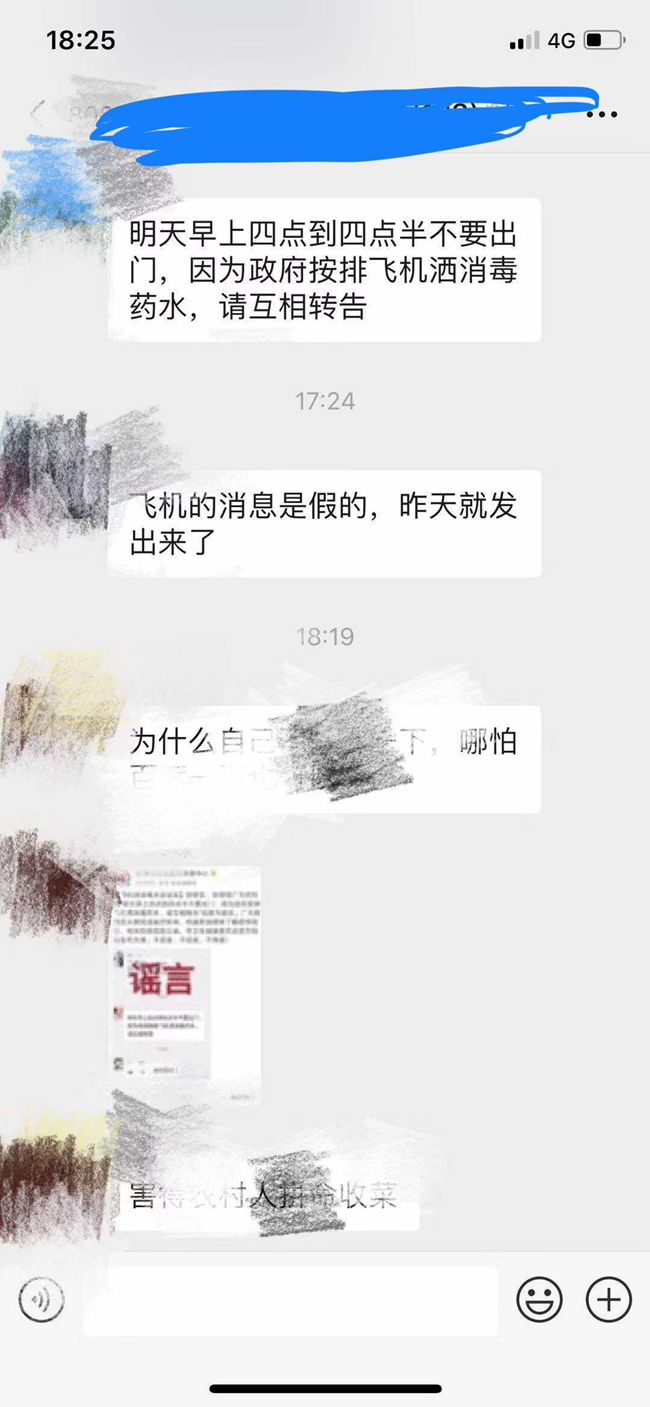650x1407 pixels.
Task: Switch to voice message input
Action: click(41, 1300)
